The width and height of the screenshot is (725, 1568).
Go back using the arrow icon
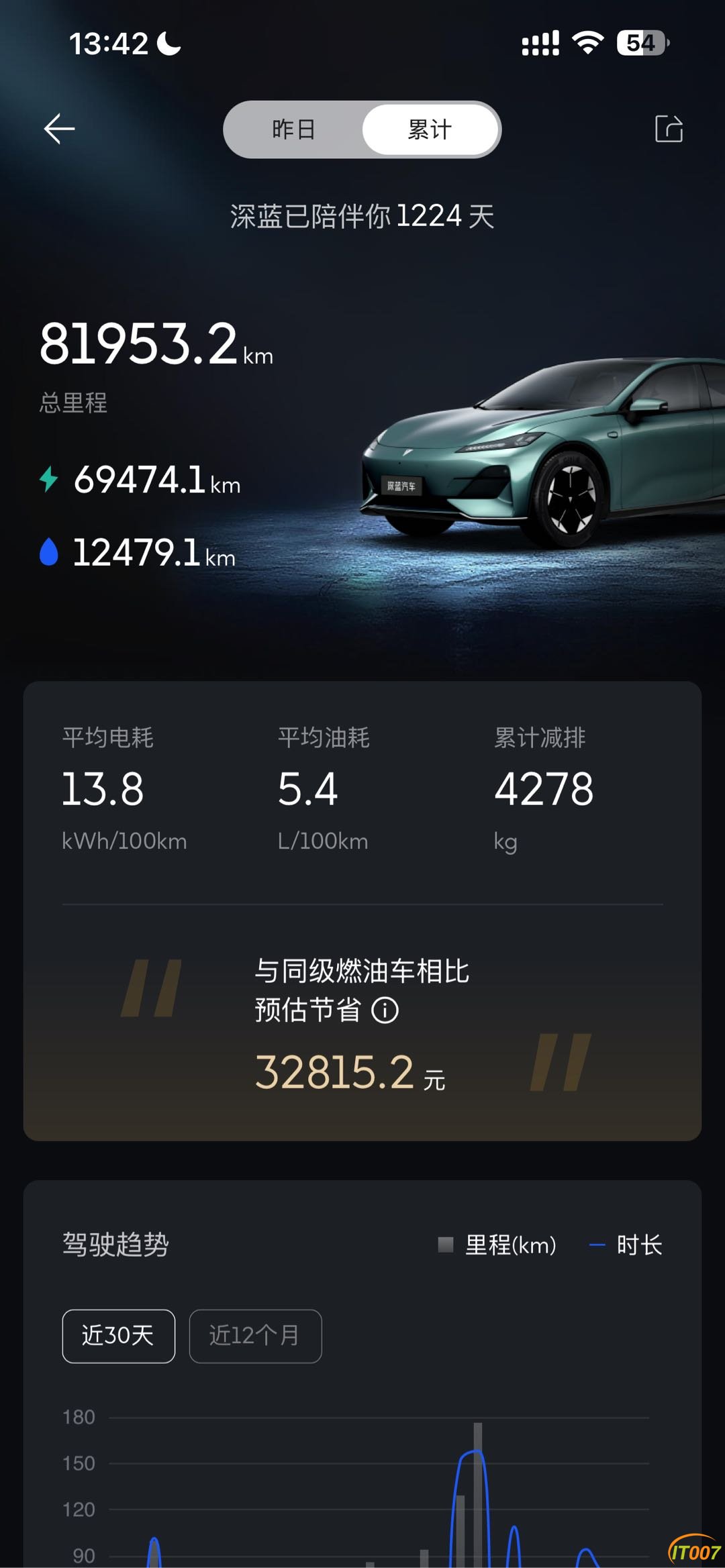pos(59,129)
